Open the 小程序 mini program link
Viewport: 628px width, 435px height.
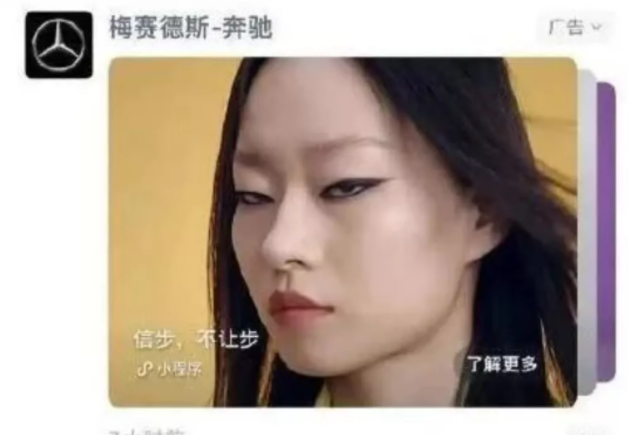169,368
